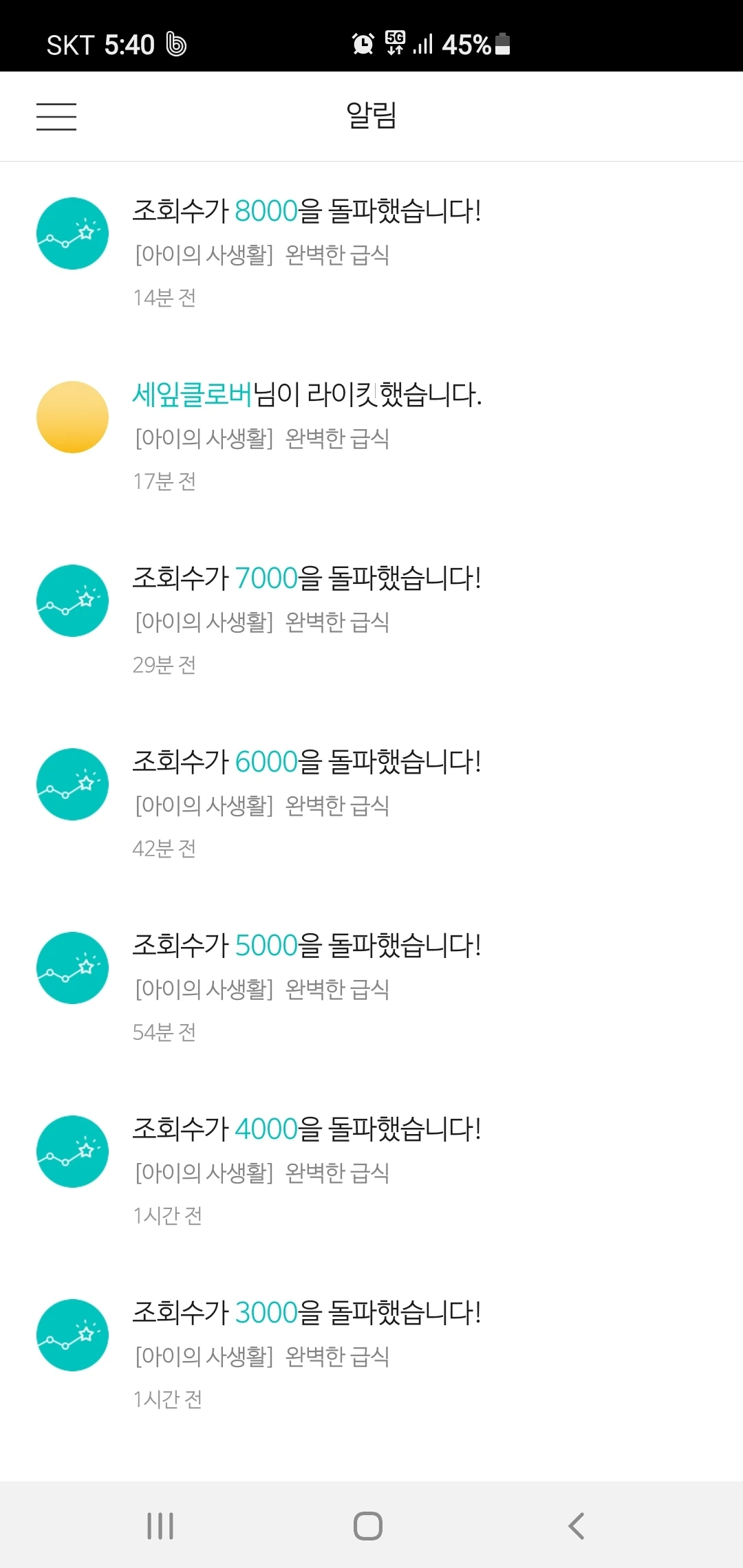This screenshot has height=1568, width=743.
Task: Tap the system back button
Action: (577, 1525)
